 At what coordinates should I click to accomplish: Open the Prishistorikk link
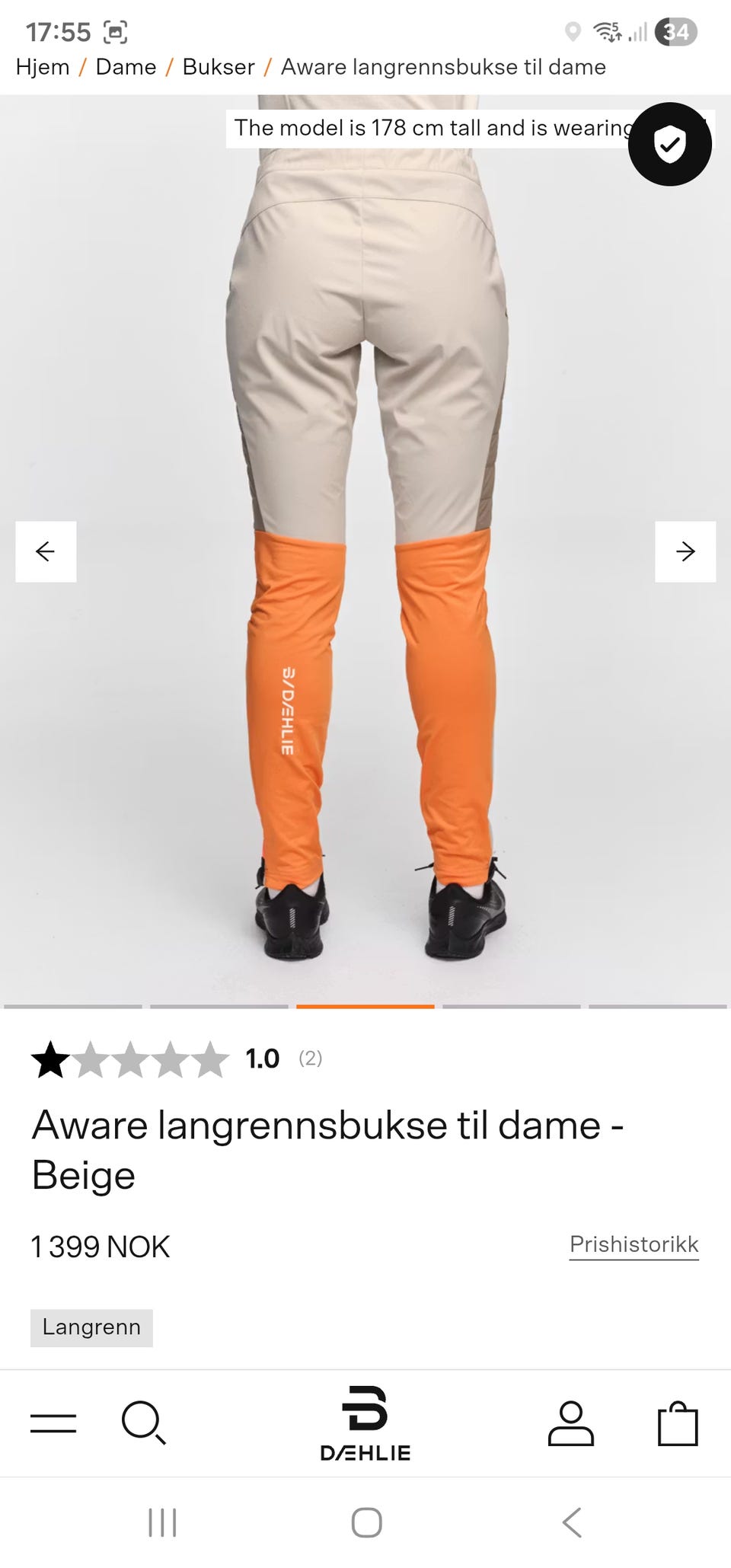click(634, 1244)
